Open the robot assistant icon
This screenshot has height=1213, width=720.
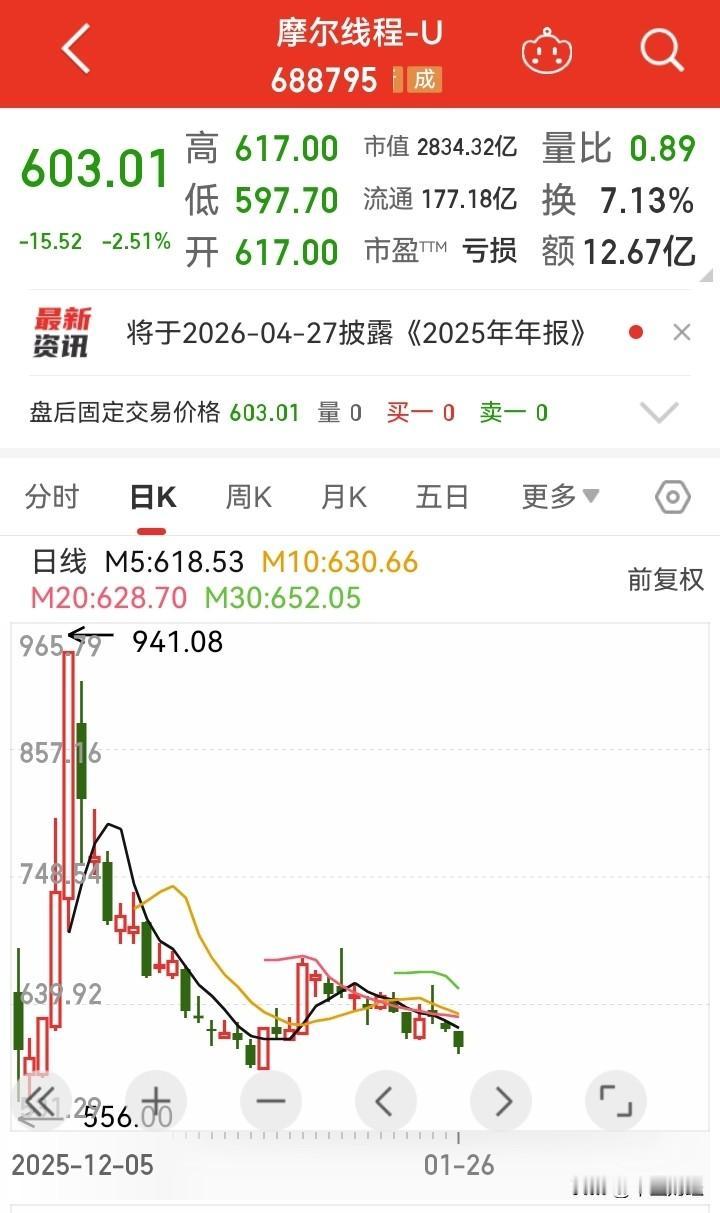click(548, 50)
